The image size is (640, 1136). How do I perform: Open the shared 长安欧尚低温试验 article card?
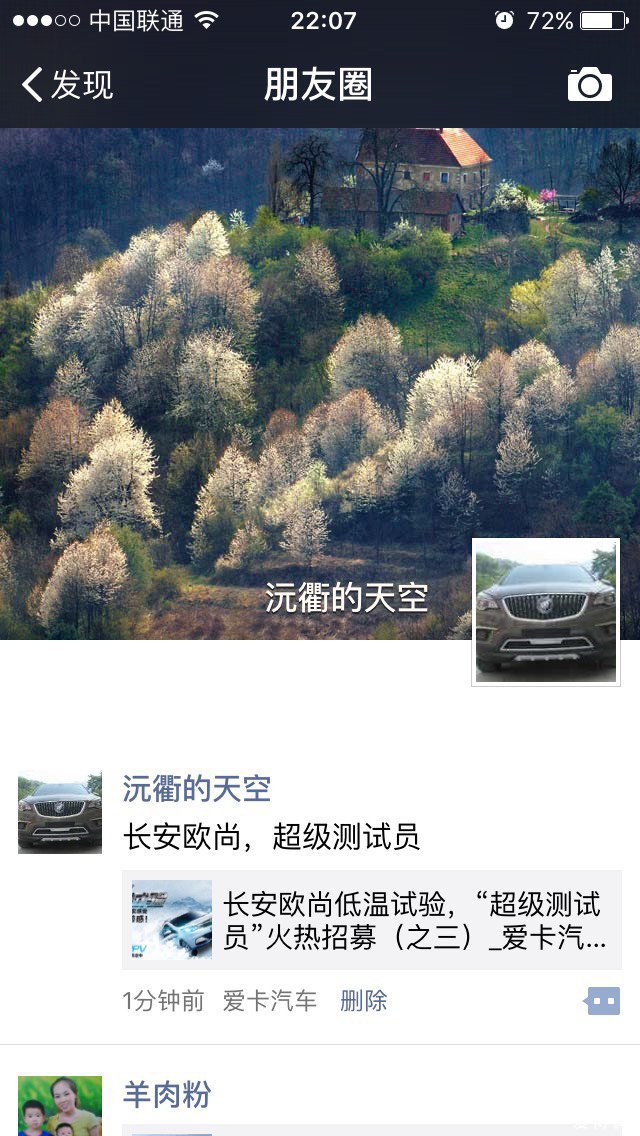[372, 920]
